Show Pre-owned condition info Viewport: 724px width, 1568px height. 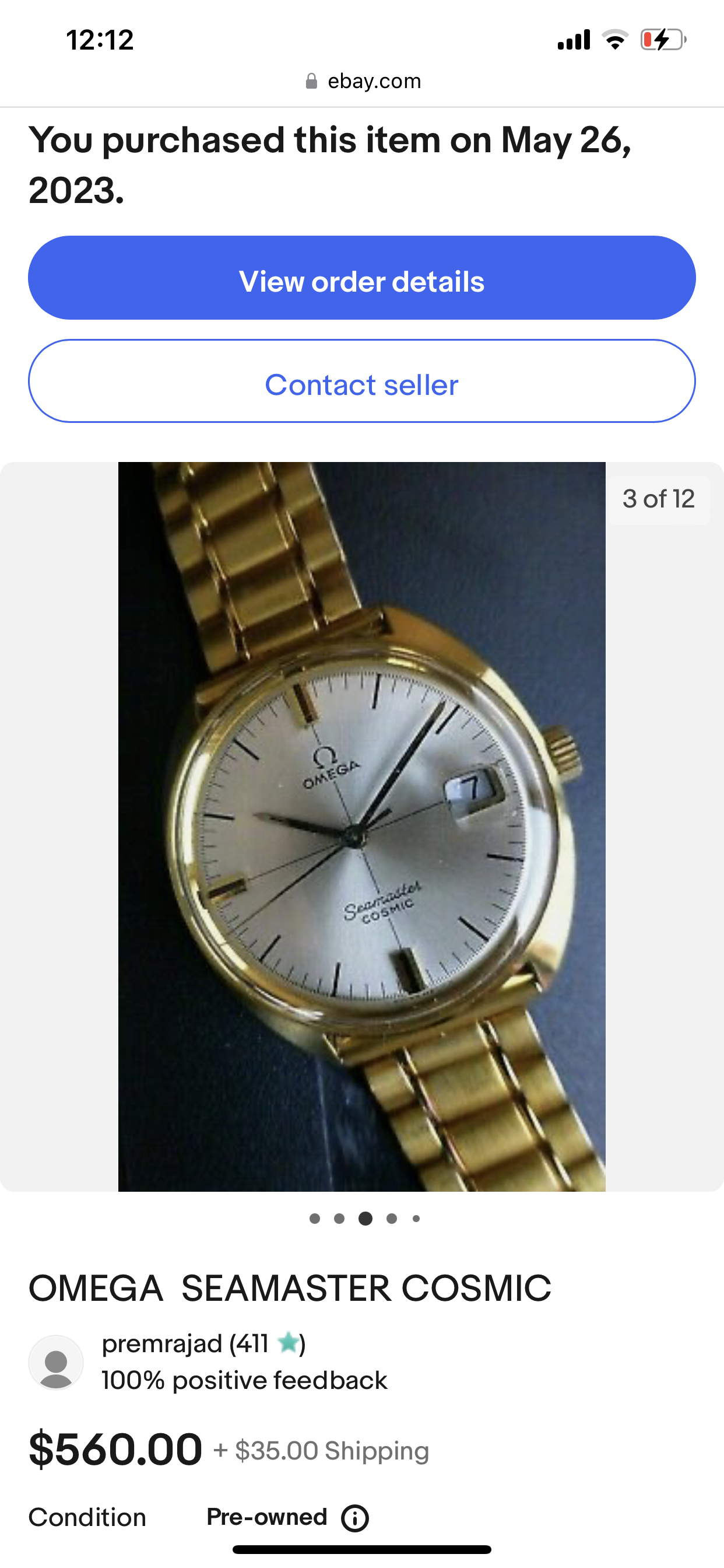354,1518
